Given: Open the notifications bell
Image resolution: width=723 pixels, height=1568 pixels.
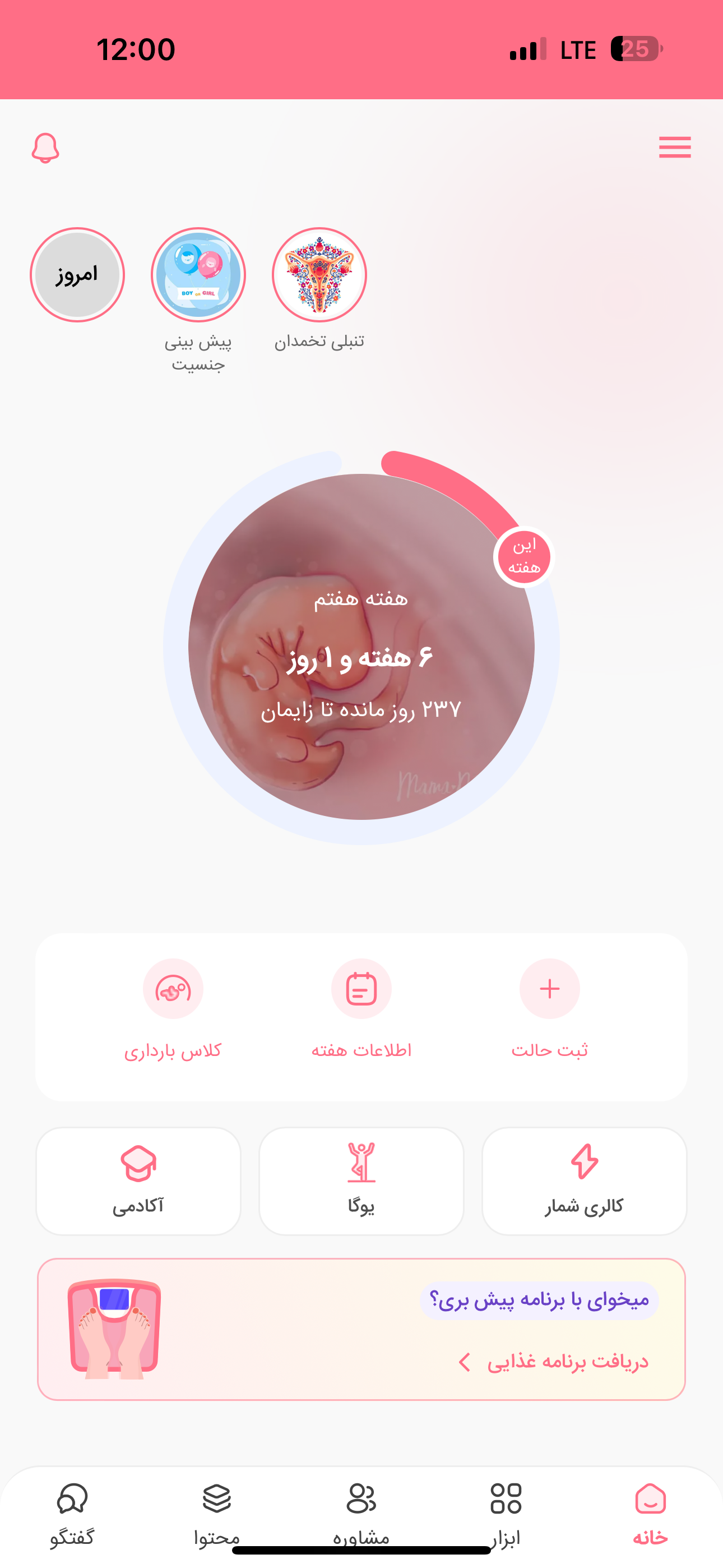Looking at the screenshot, I should click(x=45, y=148).
